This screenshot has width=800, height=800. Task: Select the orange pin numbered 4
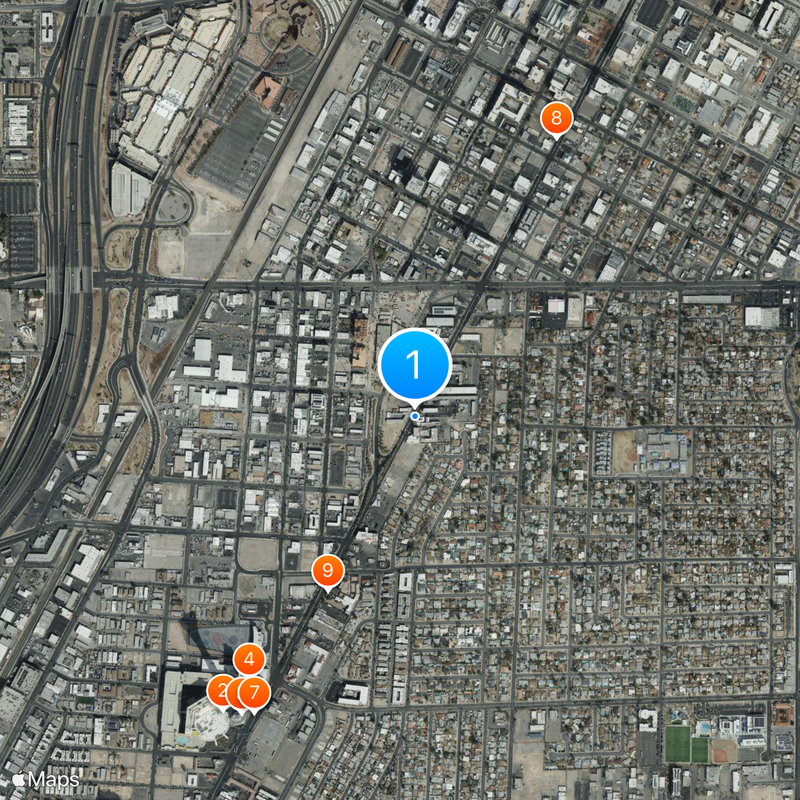coord(249,659)
